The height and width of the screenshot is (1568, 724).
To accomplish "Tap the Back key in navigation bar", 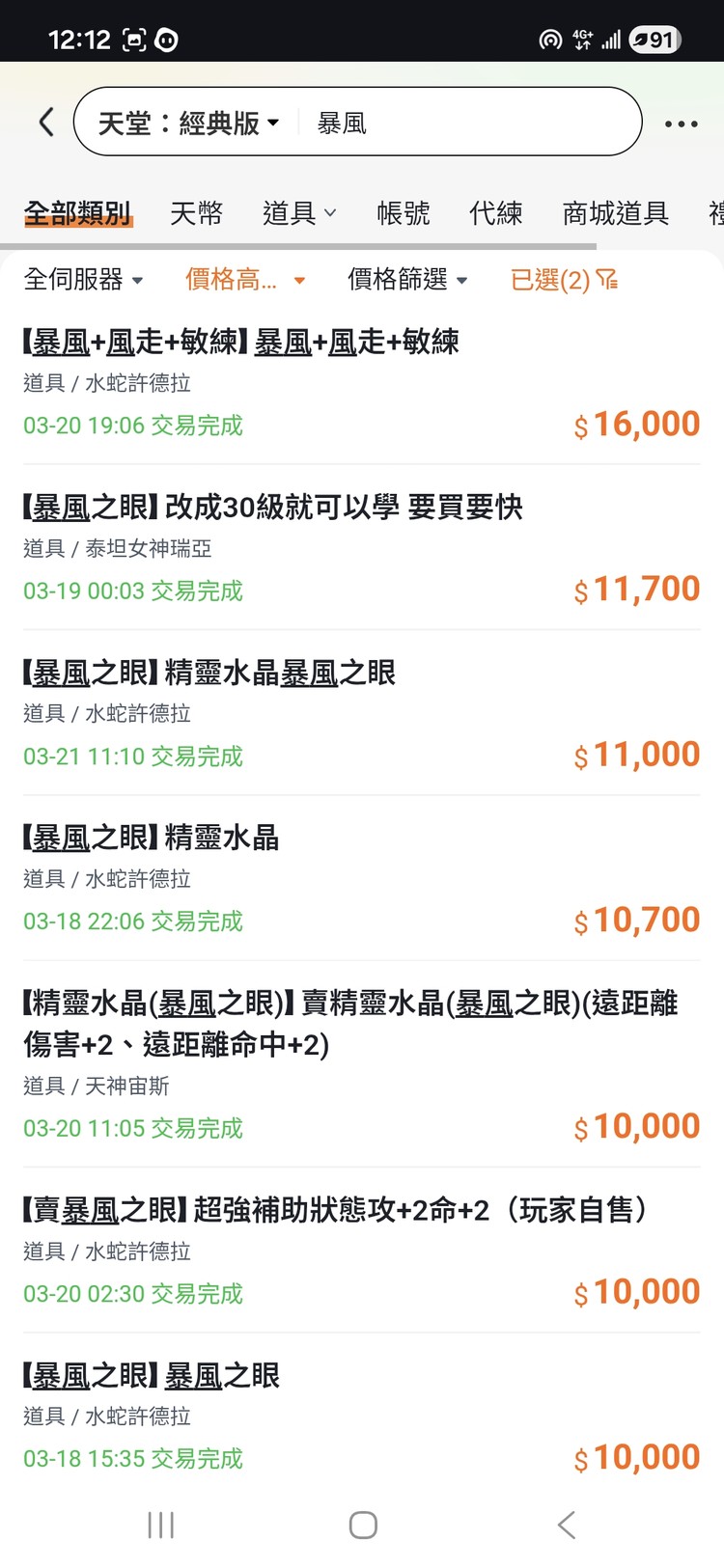I will [x=566, y=1525].
